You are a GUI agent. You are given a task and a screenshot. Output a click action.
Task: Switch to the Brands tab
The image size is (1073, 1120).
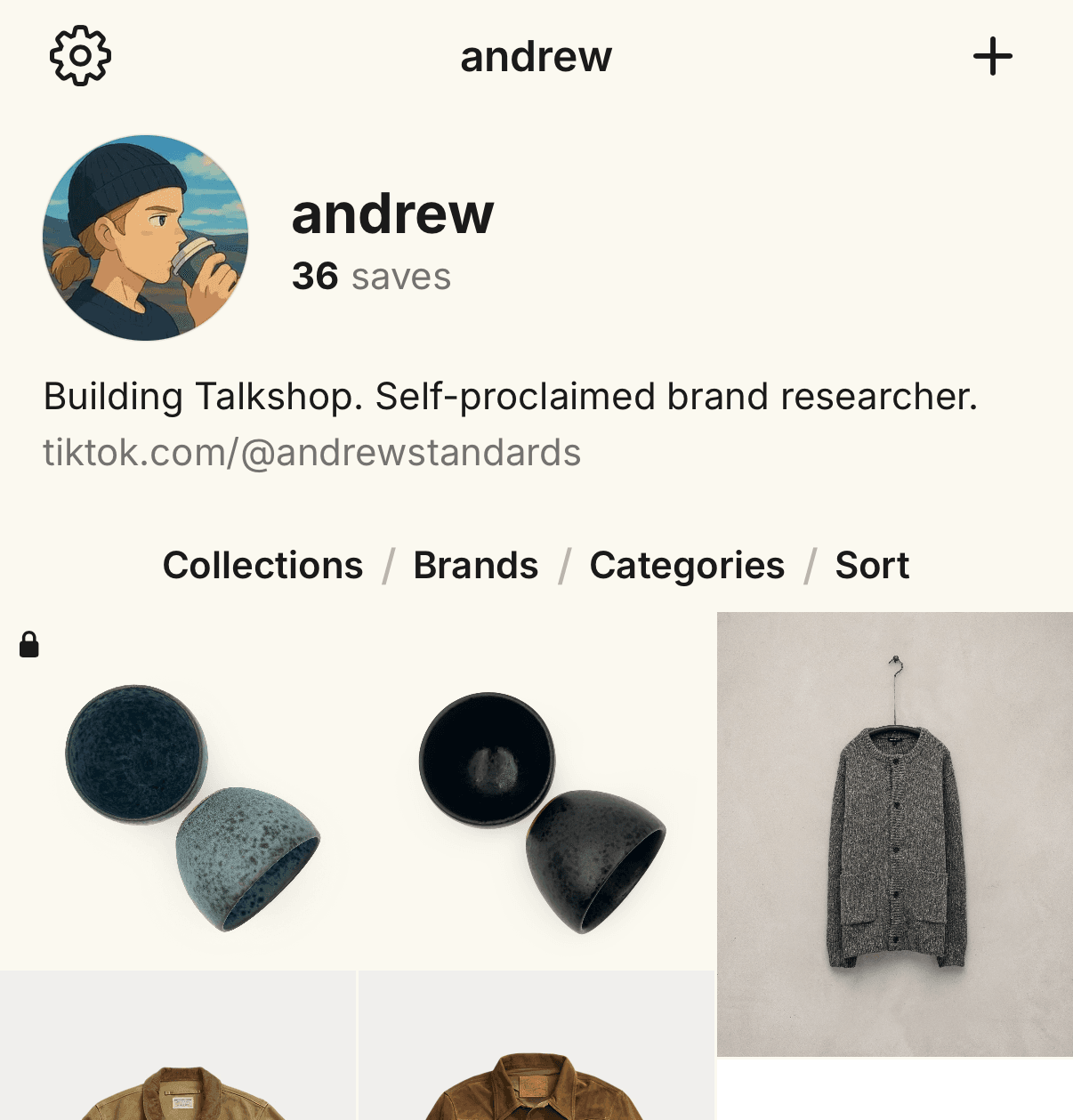(x=476, y=565)
